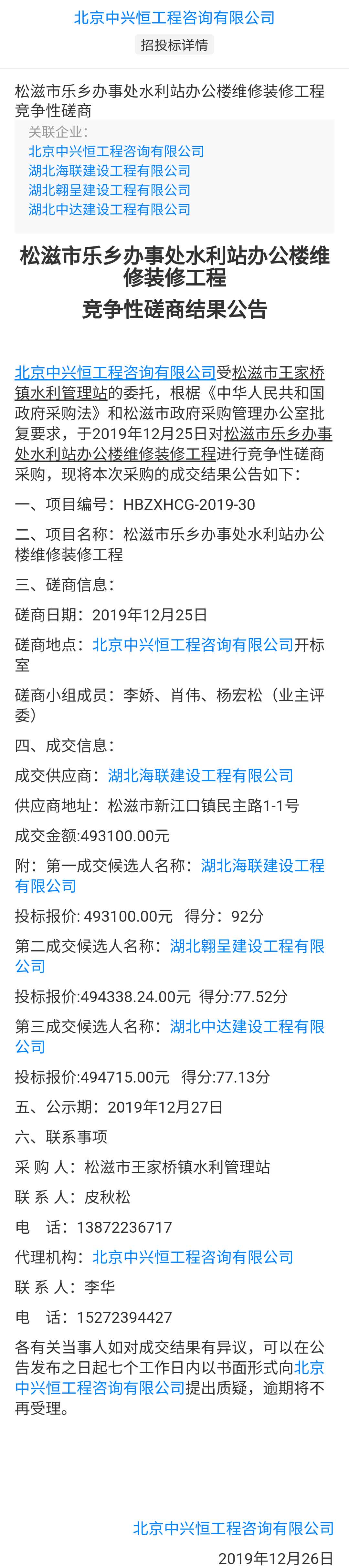Viewport: 349px width, 1568px height.
Task: Open 湖北海联建设工程有限公司 in related companies
Action: coord(109,171)
